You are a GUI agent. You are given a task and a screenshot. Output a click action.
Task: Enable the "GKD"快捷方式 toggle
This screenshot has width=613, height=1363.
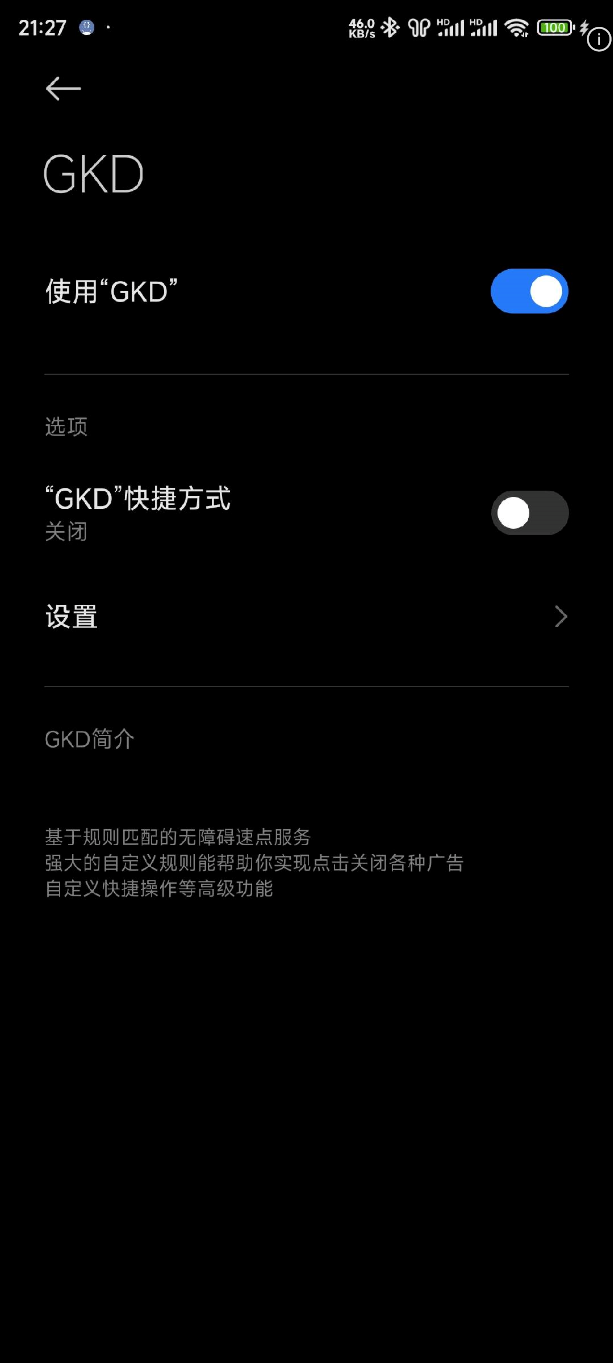(529, 513)
